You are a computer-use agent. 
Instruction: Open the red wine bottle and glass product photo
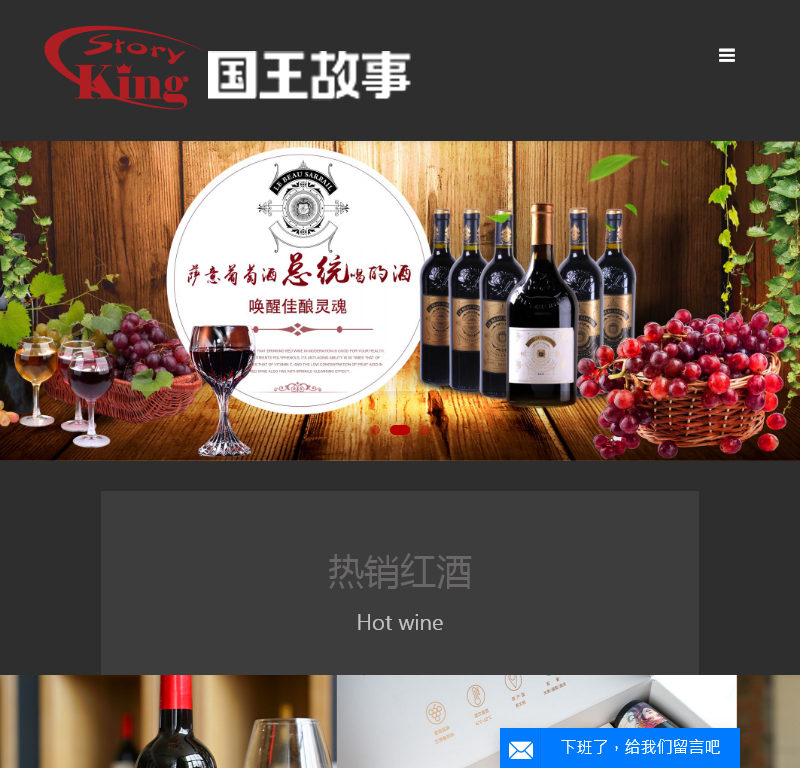point(168,722)
